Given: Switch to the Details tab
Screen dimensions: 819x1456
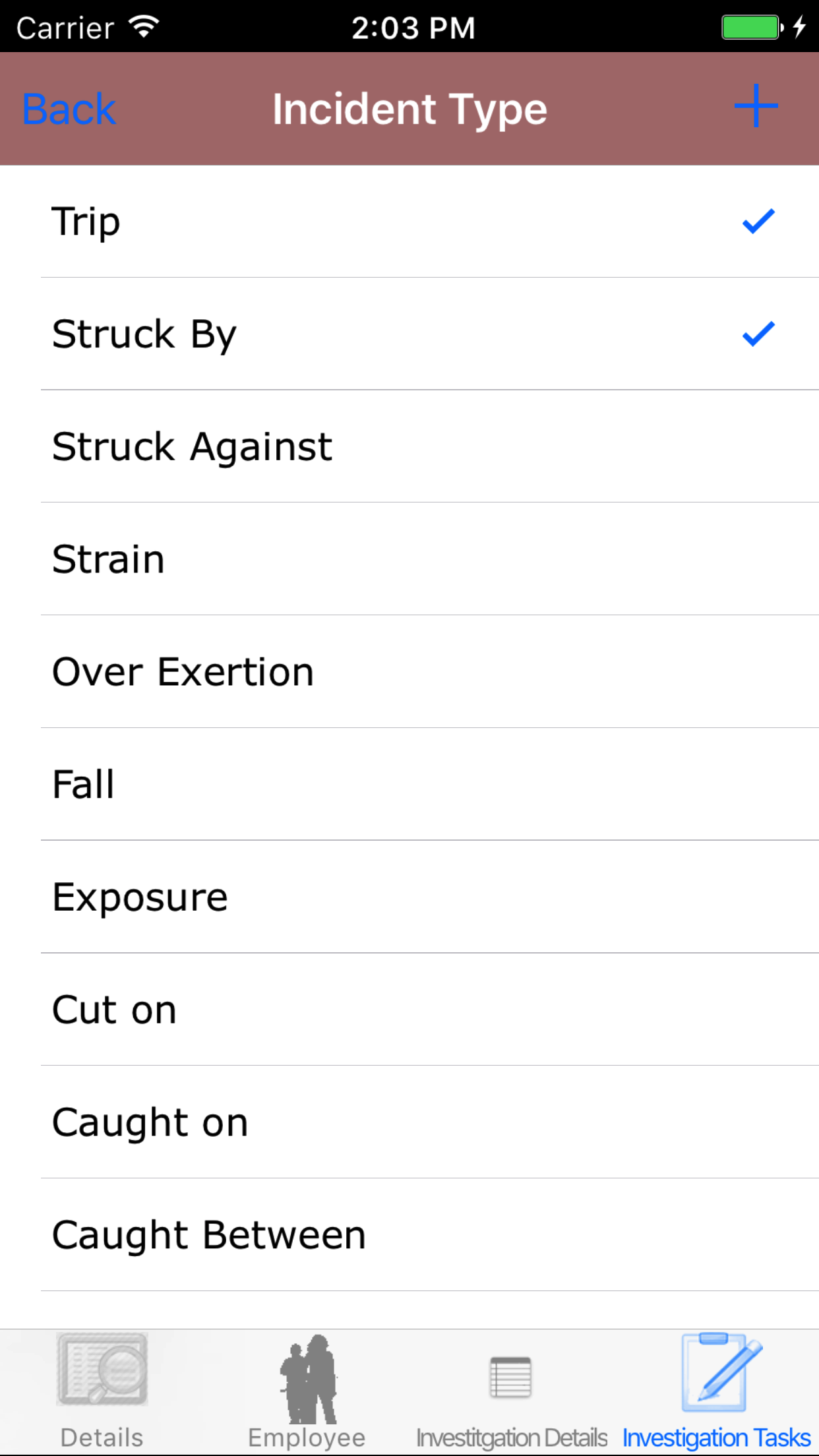Looking at the screenshot, I should [x=102, y=1391].
